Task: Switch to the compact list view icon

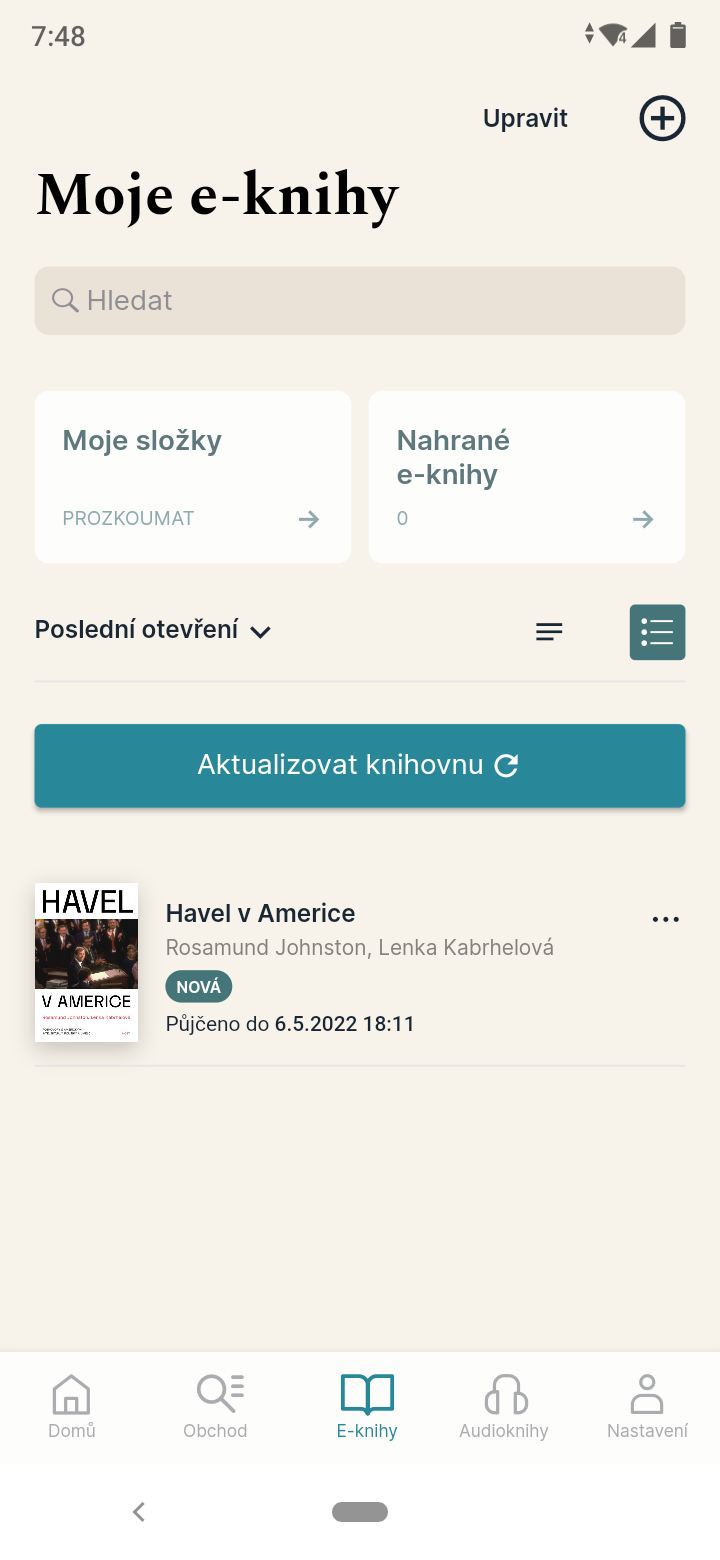Action: pyautogui.click(x=549, y=632)
